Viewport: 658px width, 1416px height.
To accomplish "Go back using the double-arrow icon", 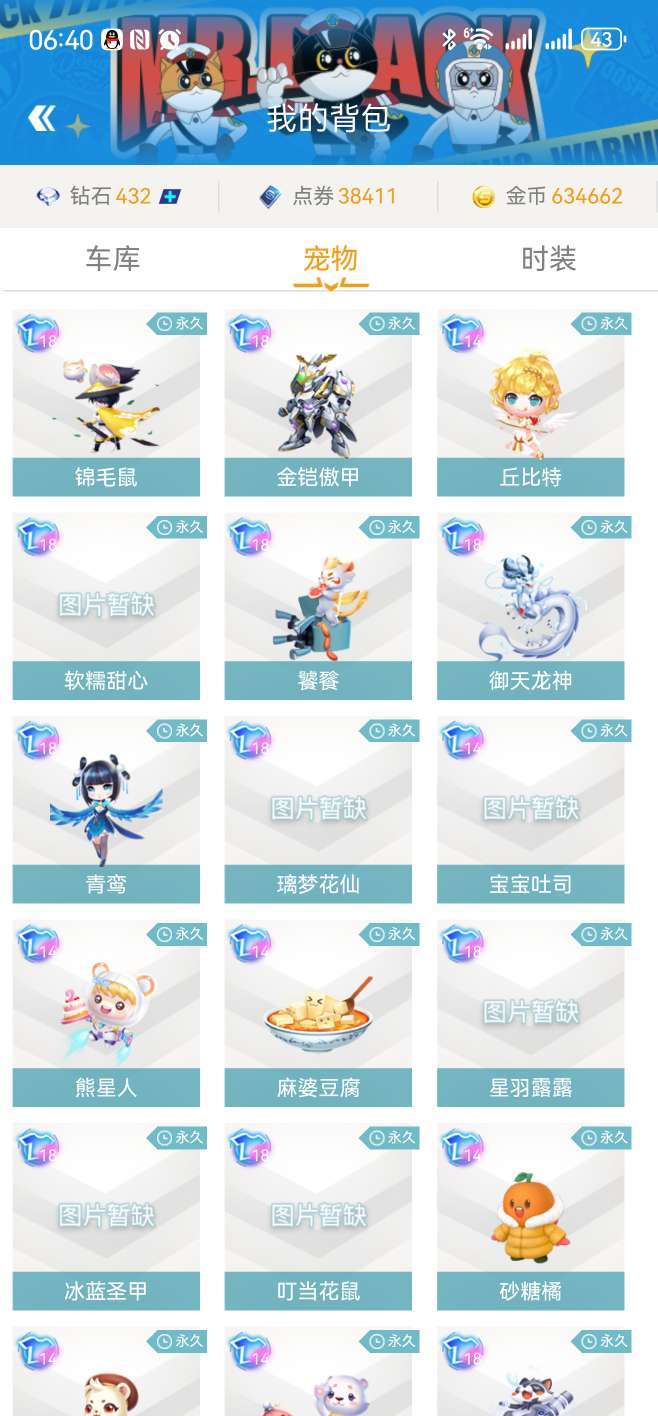I will coord(42,119).
